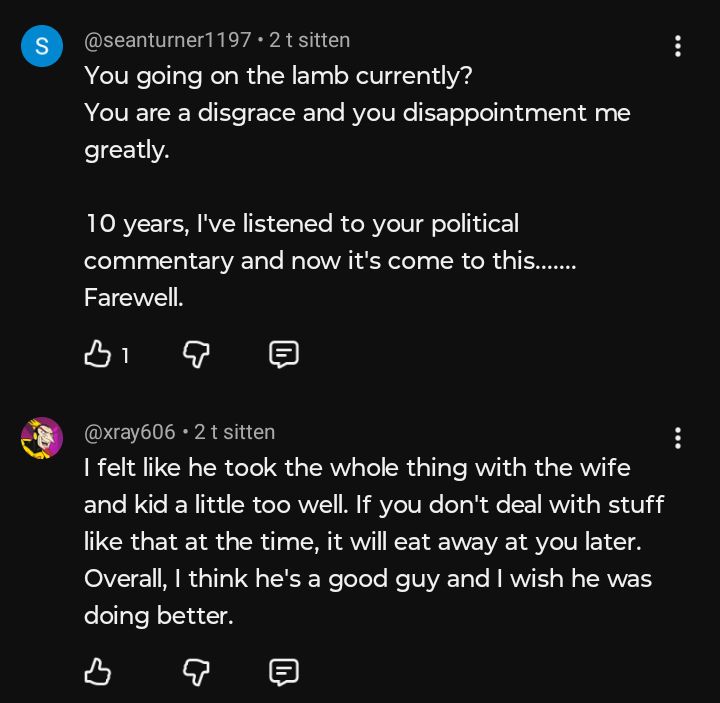Tap the @seanturner1197 username
Screen dimensions: 720x703
pyautogui.click(x=168, y=40)
